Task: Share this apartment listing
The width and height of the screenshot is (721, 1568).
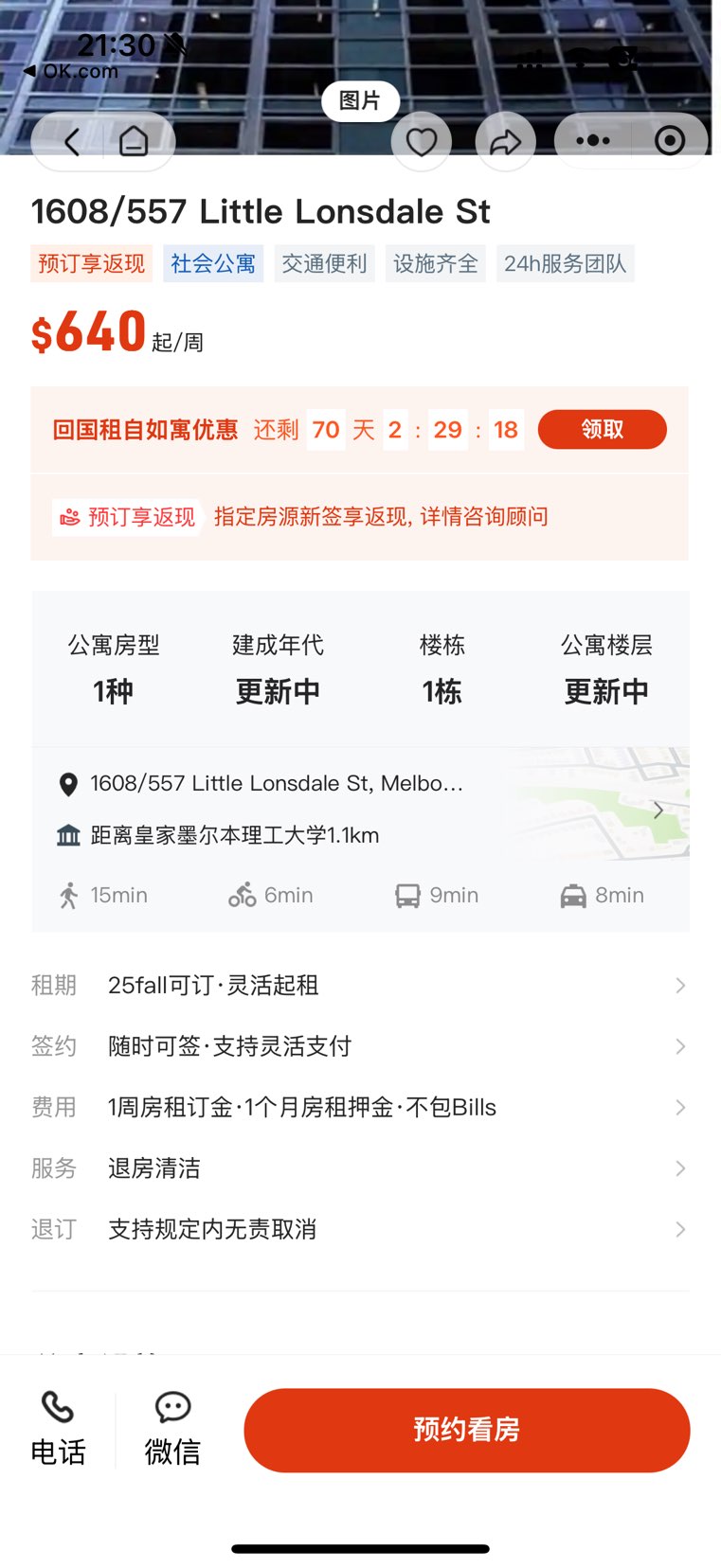Action: 505,142
